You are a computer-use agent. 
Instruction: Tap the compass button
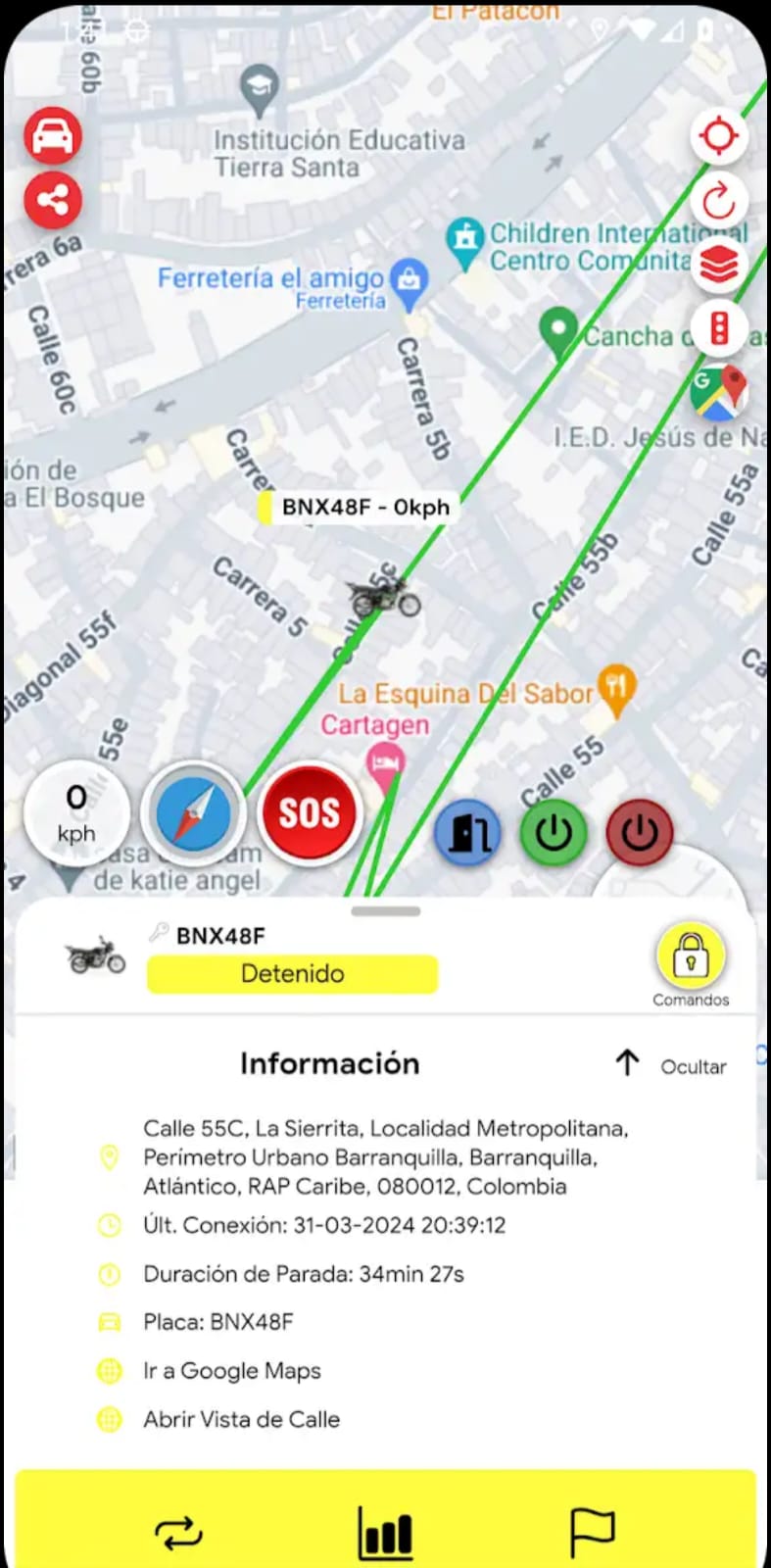pyautogui.click(x=193, y=813)
